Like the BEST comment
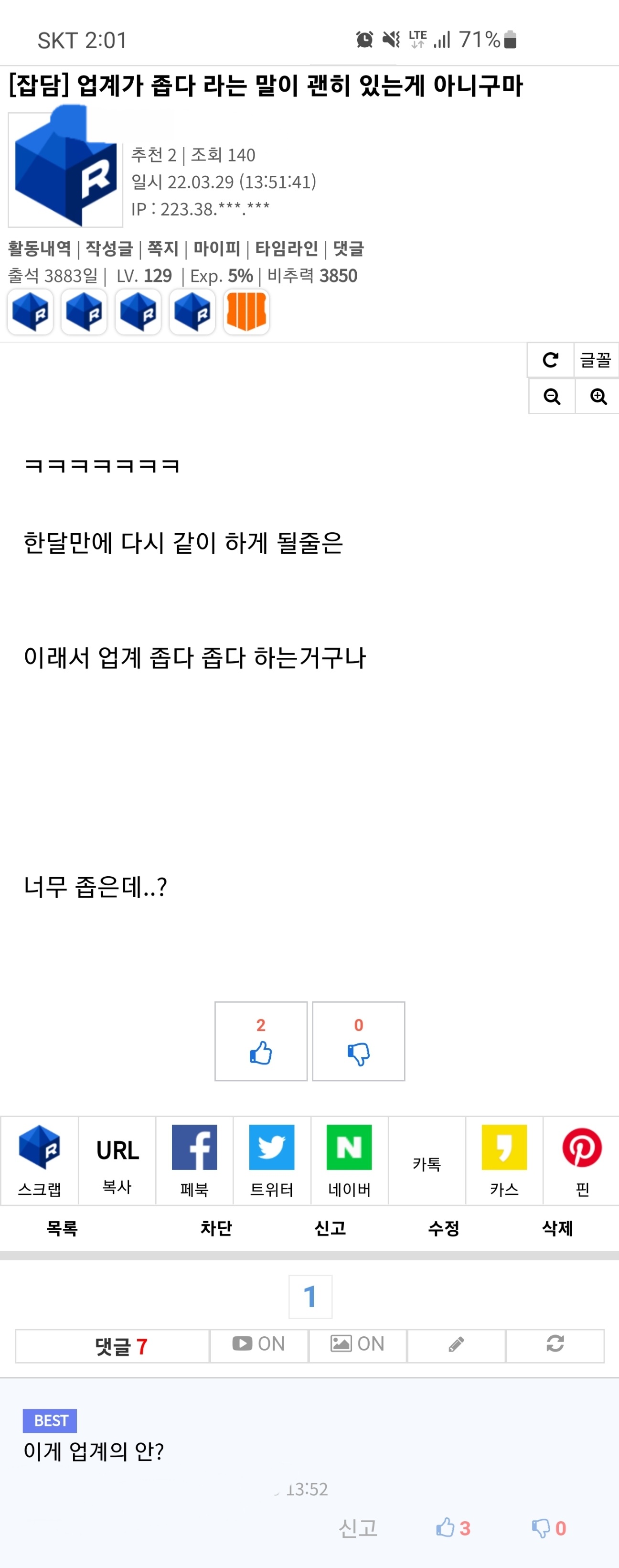Screen dimensions: 619x1568 tap(452, 1527)
